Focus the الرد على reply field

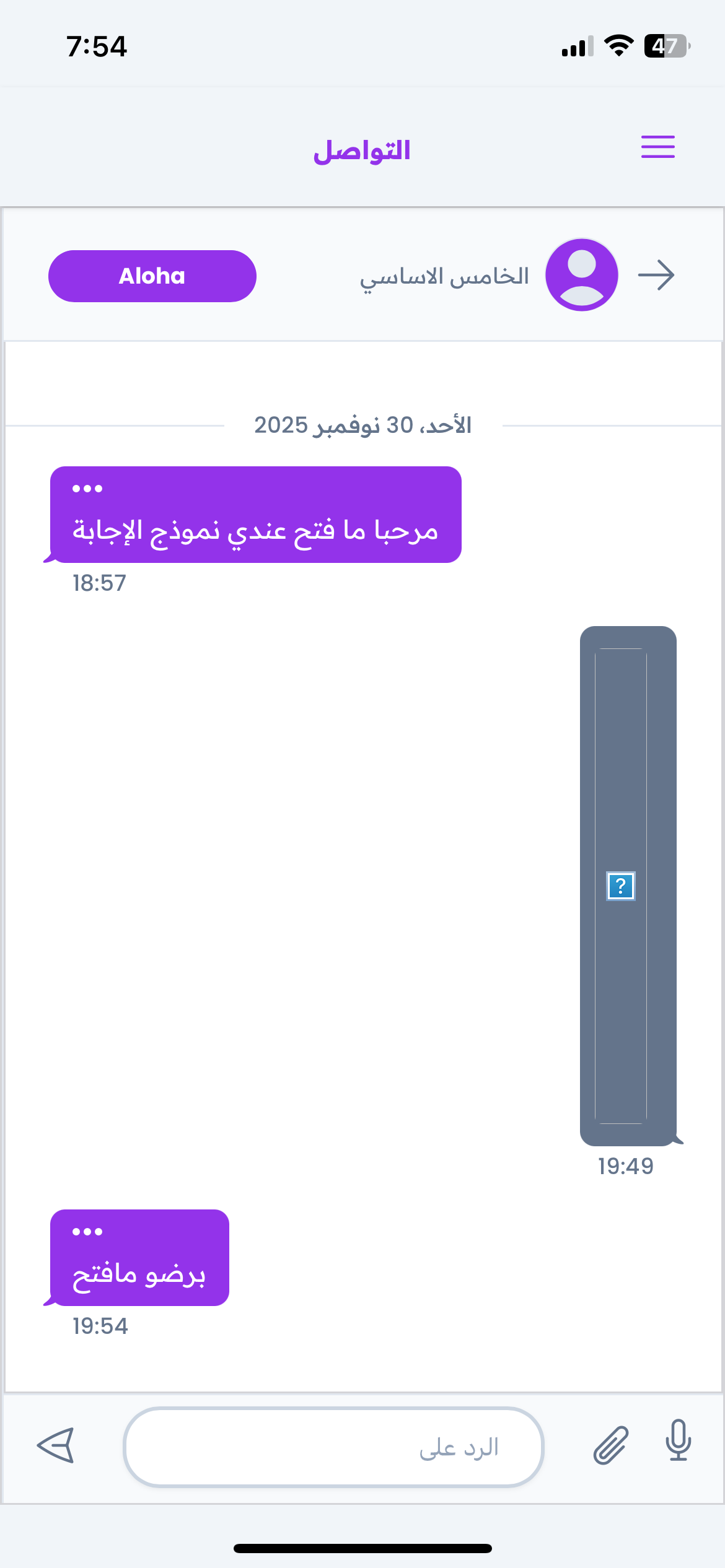(x=333, y=1447)
